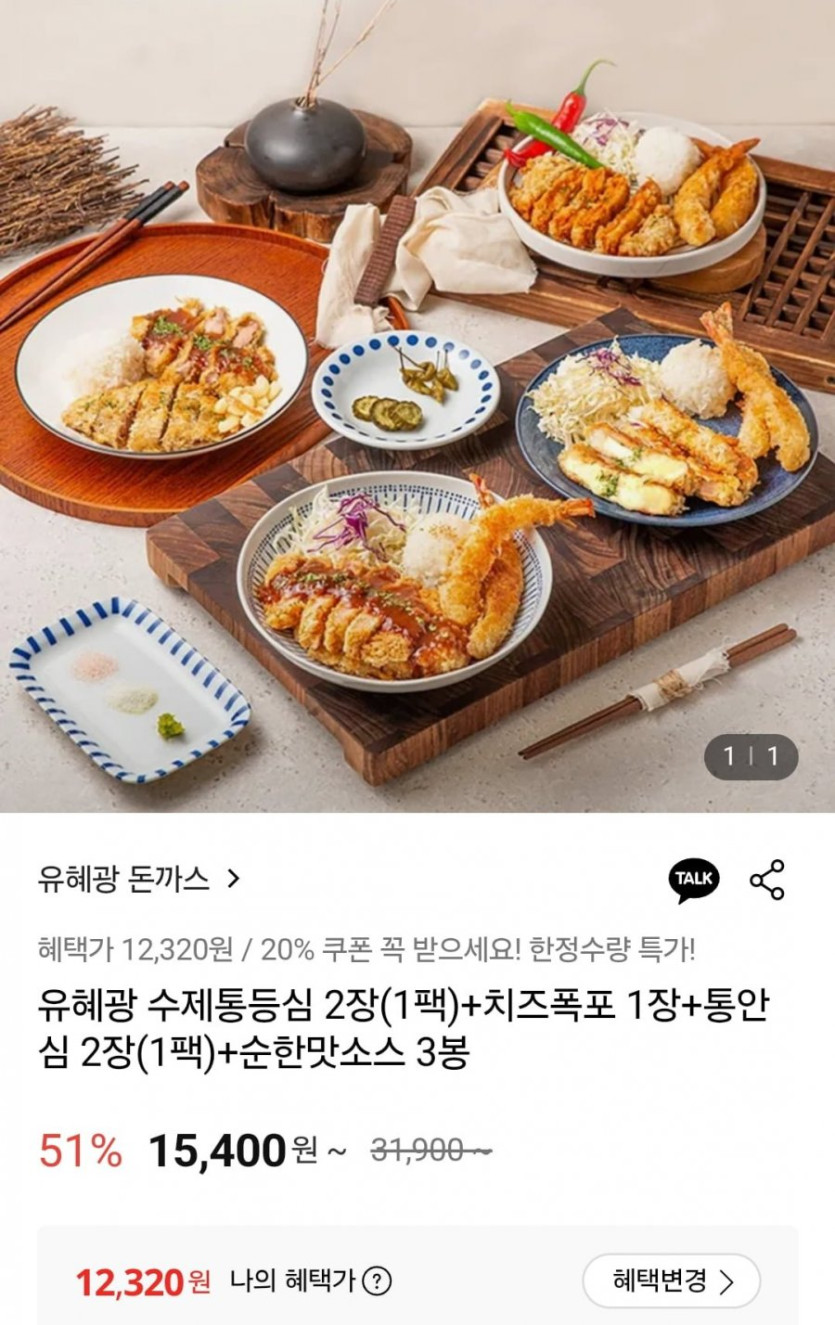Open the 유혜광 돈까스 brand store link

[x=139, y=879]
